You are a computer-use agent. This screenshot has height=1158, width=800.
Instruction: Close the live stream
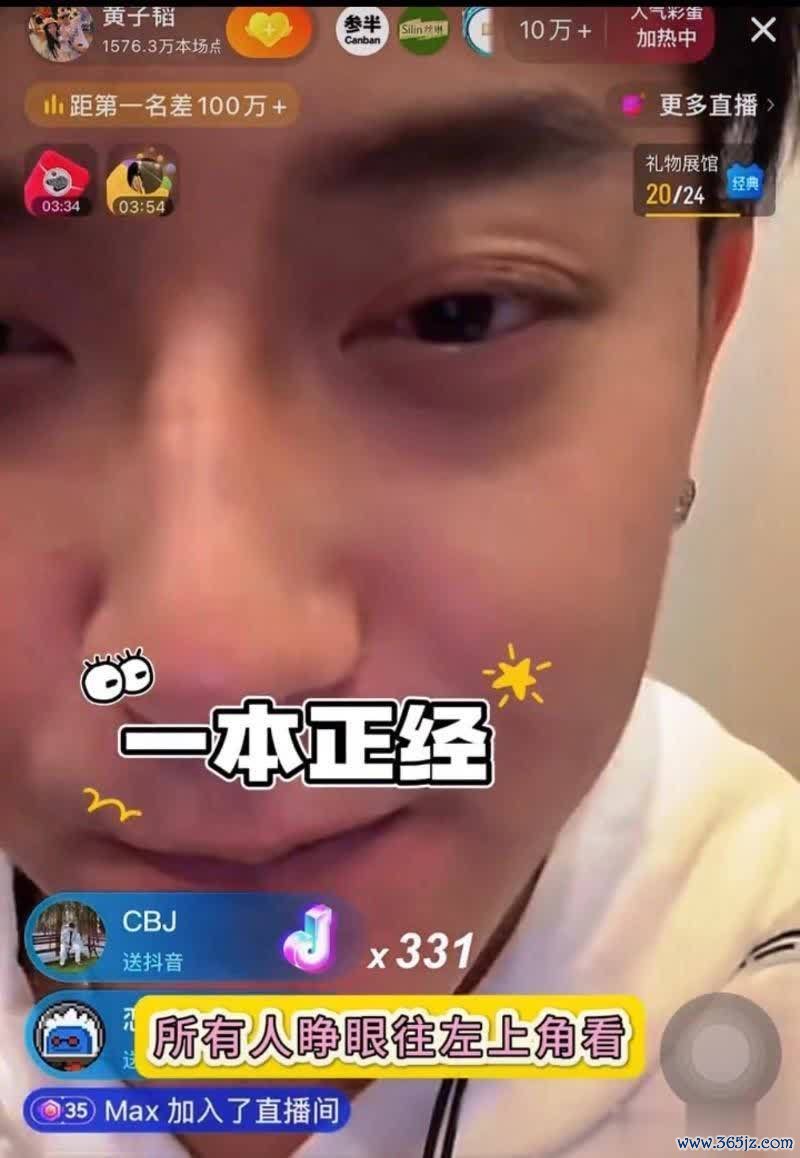pyautogui.click(x=763, y=30)
